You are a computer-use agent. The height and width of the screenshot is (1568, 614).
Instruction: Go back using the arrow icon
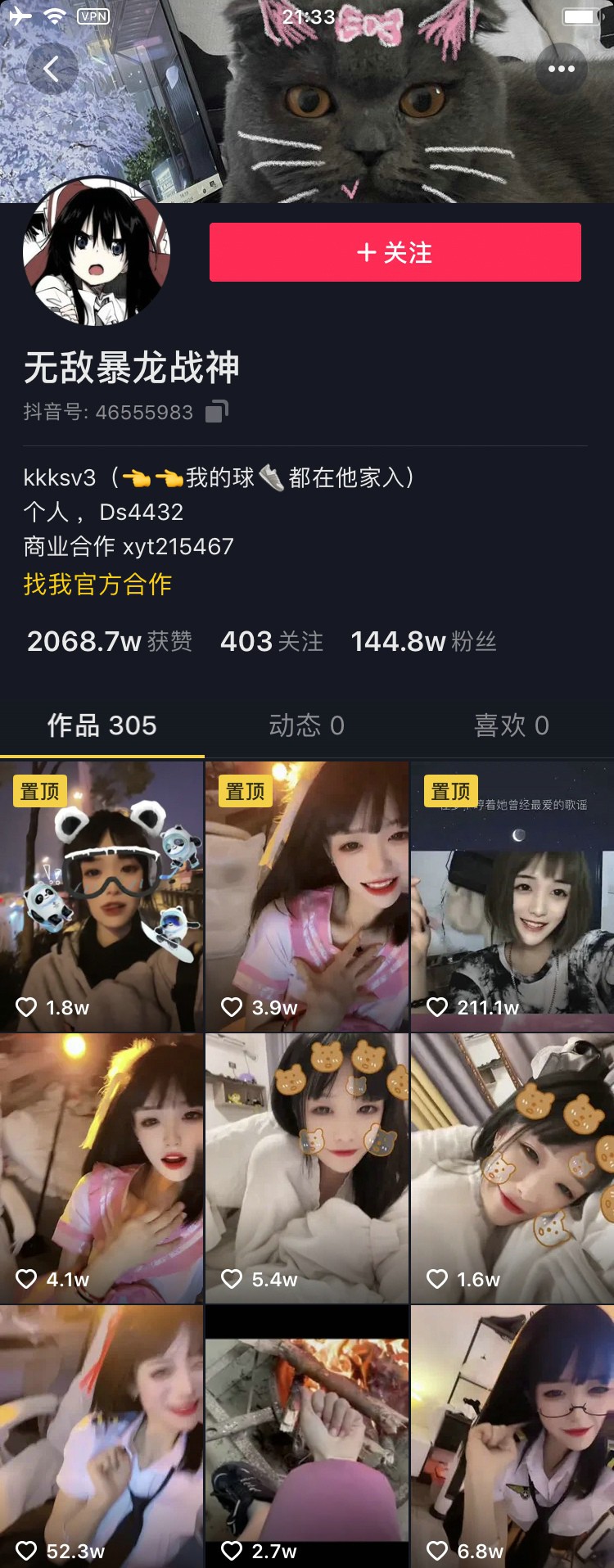pos(52,70)
